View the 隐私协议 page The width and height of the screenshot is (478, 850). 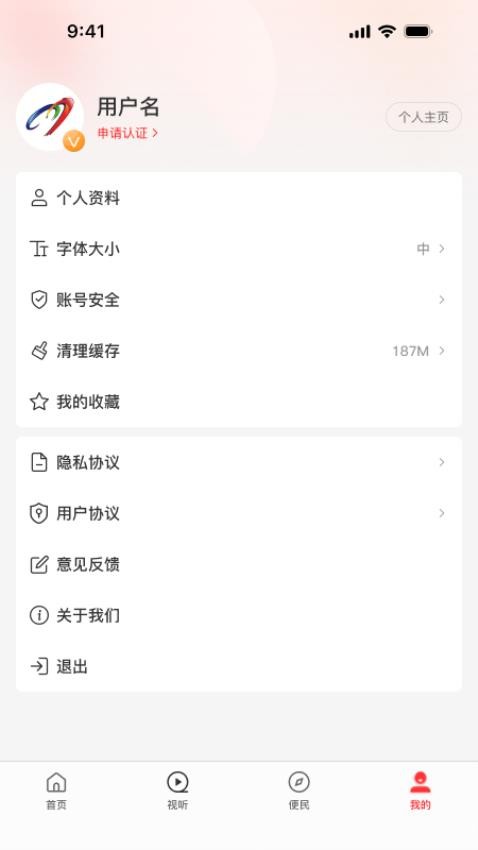pos(239,462)
